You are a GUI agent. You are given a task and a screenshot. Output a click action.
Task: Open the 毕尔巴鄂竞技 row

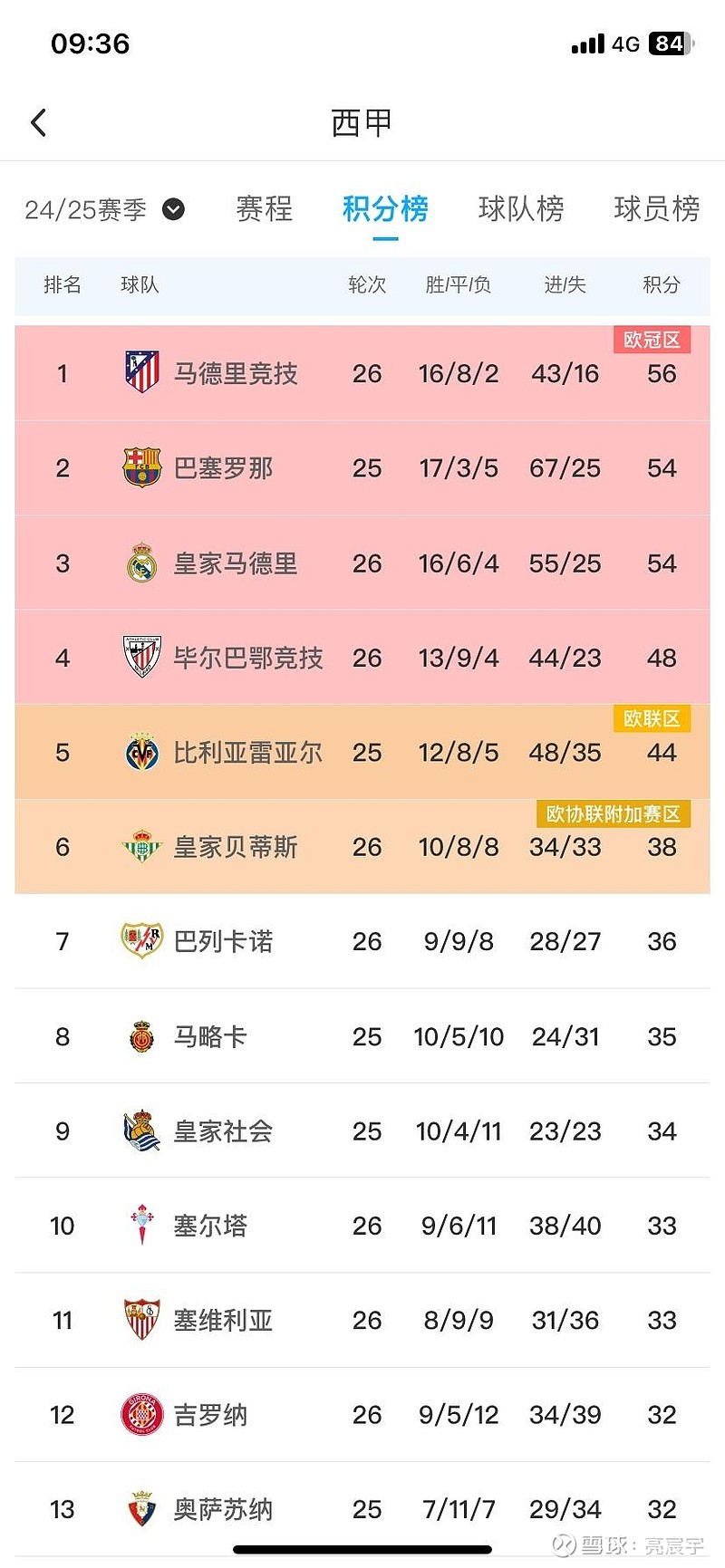(247, 658)
